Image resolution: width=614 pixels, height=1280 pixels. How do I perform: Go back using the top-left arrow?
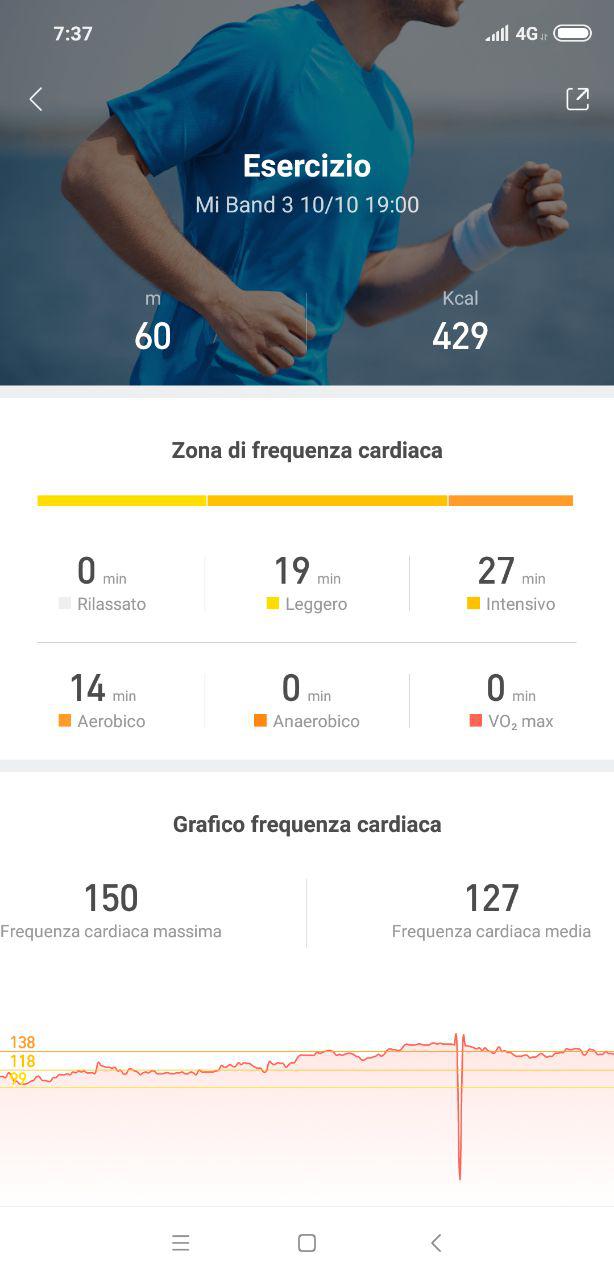(x=36, y=99)
